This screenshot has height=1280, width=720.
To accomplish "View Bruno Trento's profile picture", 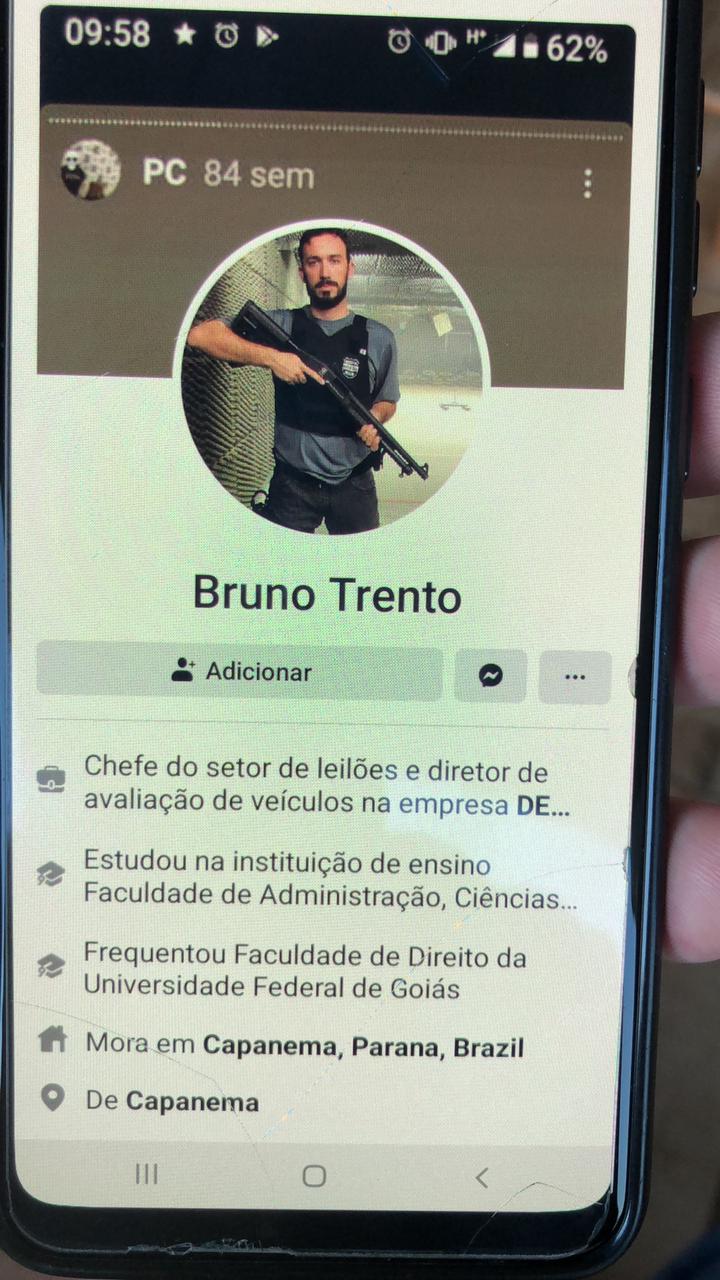I will click(x=330, y=378).
